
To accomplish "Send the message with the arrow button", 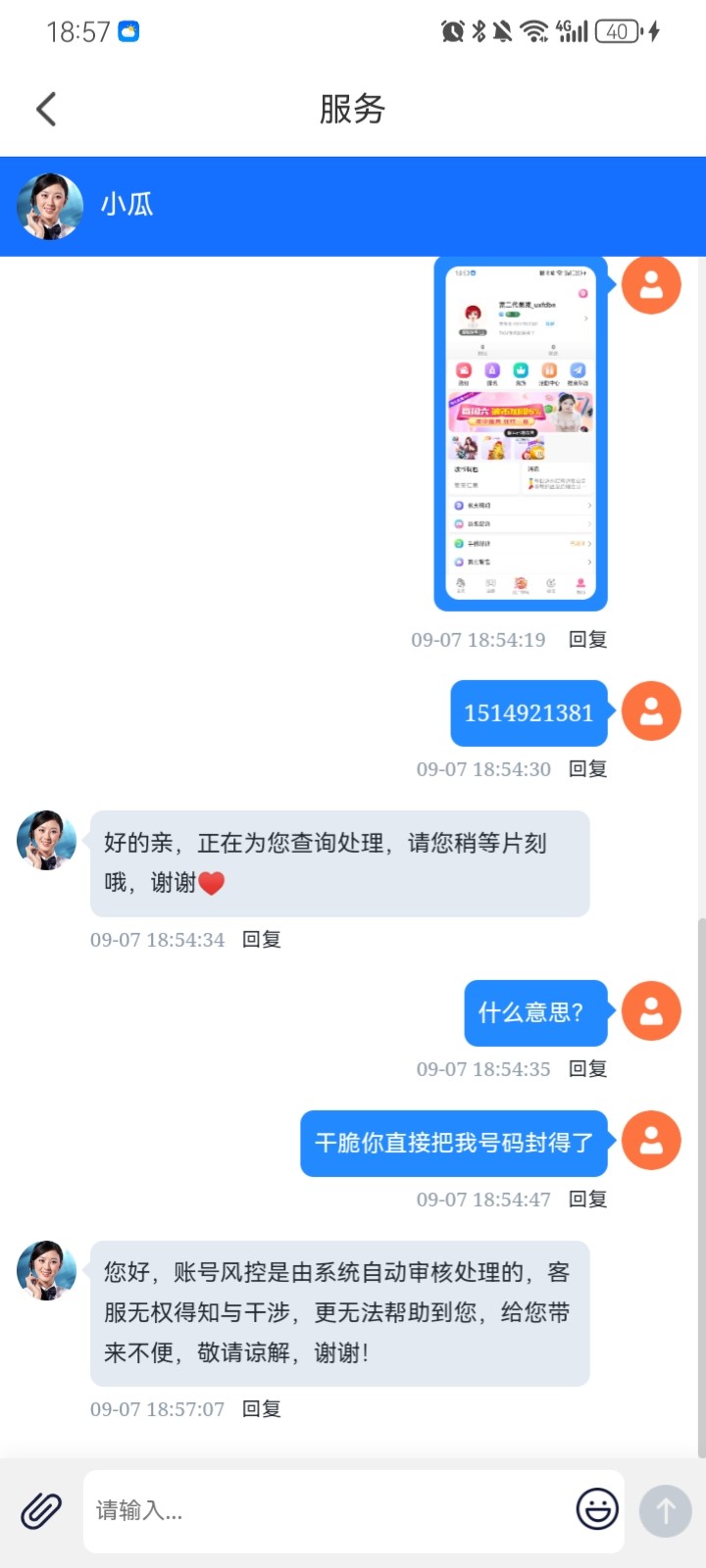I will 665,1510.
